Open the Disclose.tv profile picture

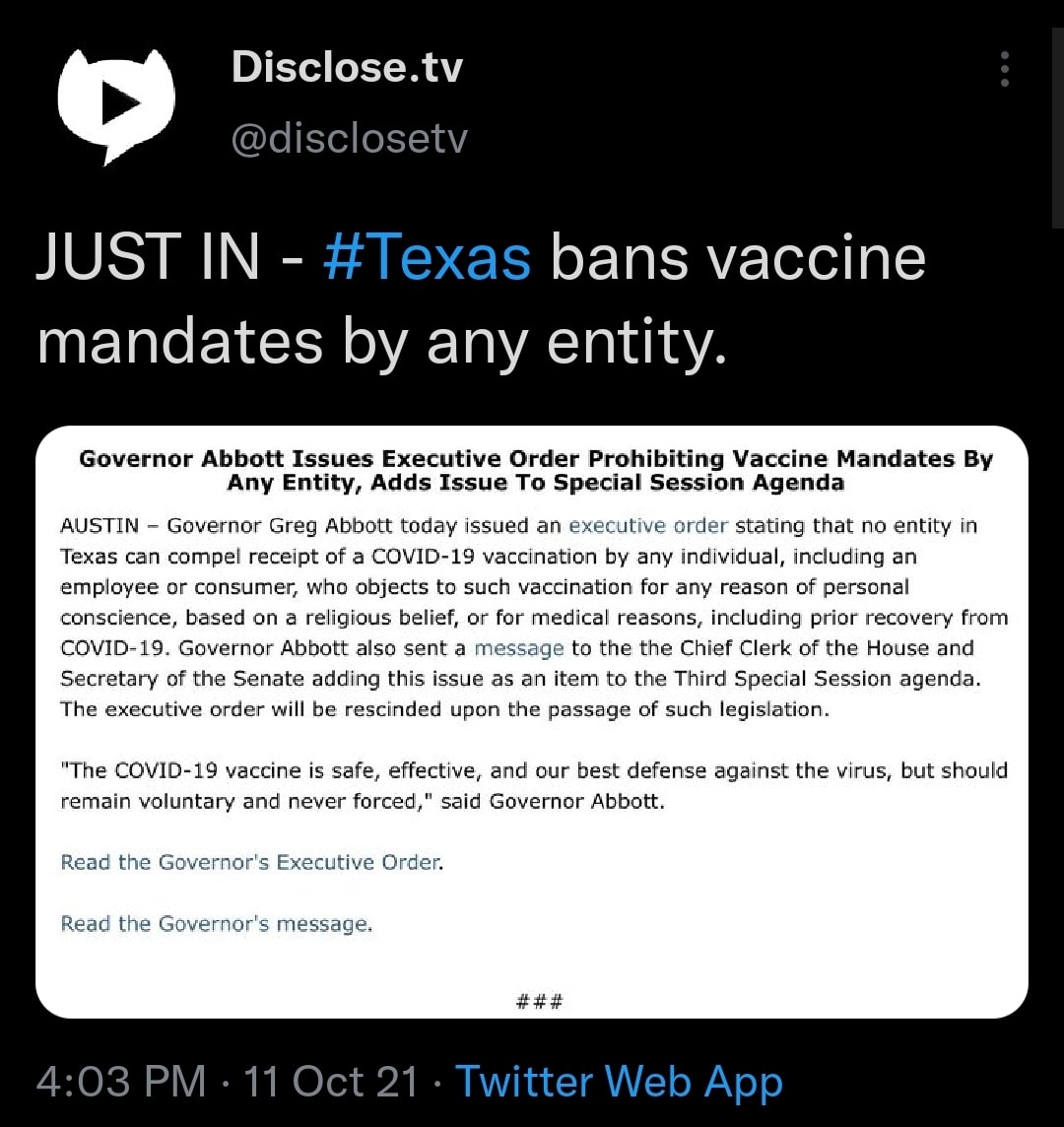[115, 102]
